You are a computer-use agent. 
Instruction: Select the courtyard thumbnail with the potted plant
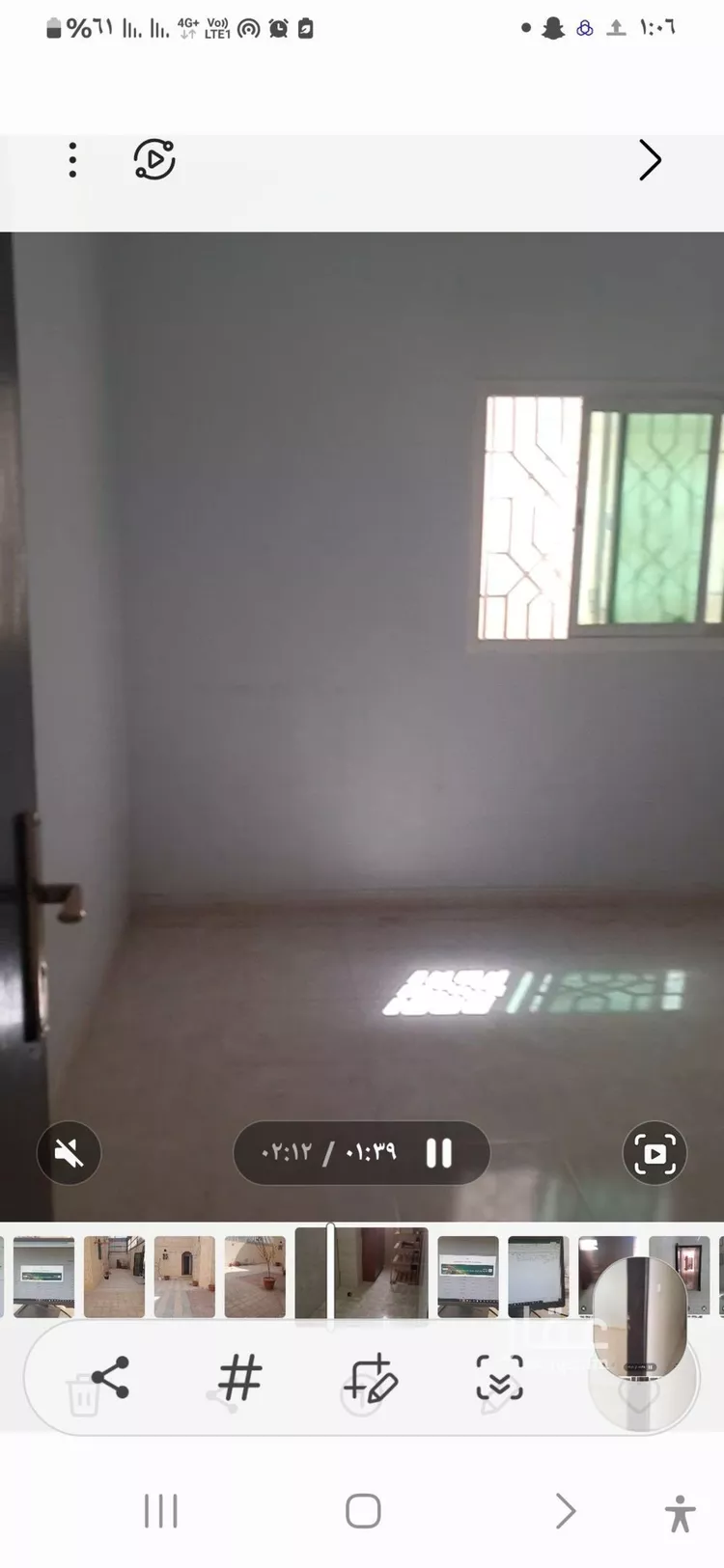pos(255,1277)
